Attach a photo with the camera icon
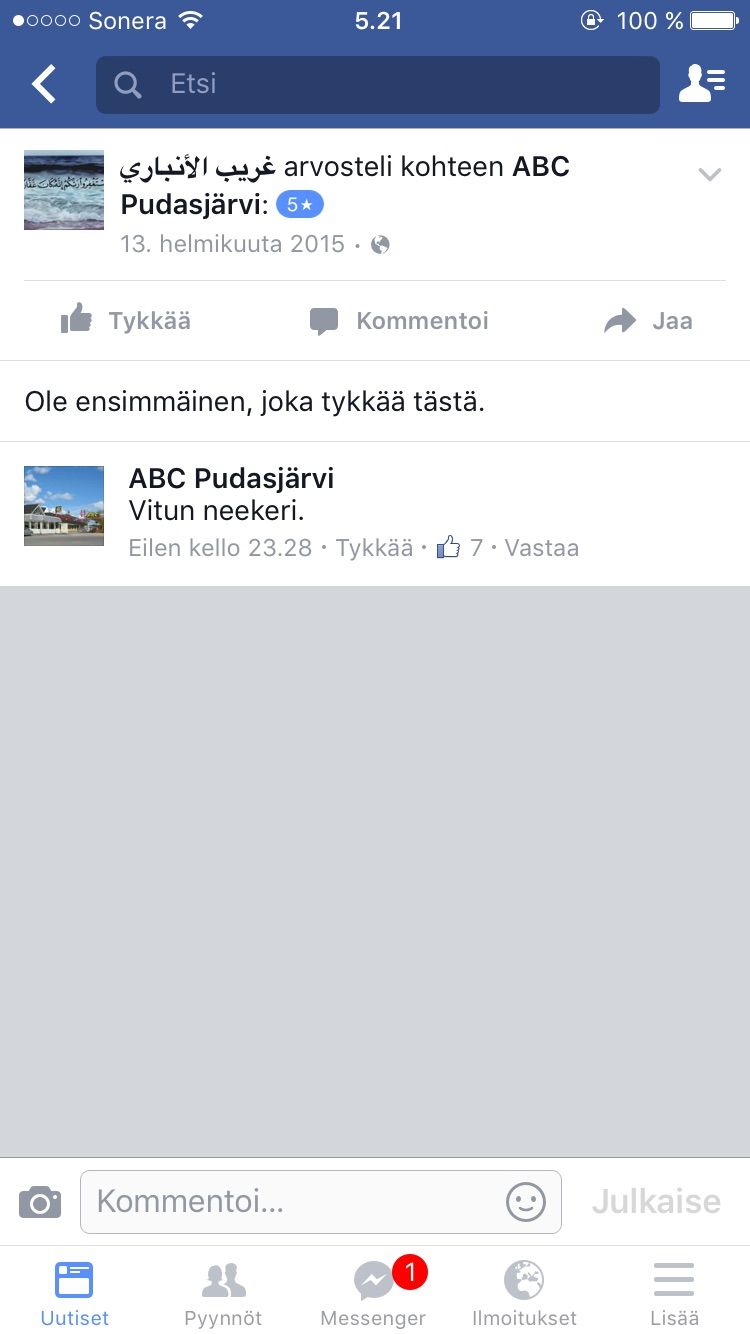Image resolution: width=750 pixels, height=1334 pixels. (x=40, y=1201)
